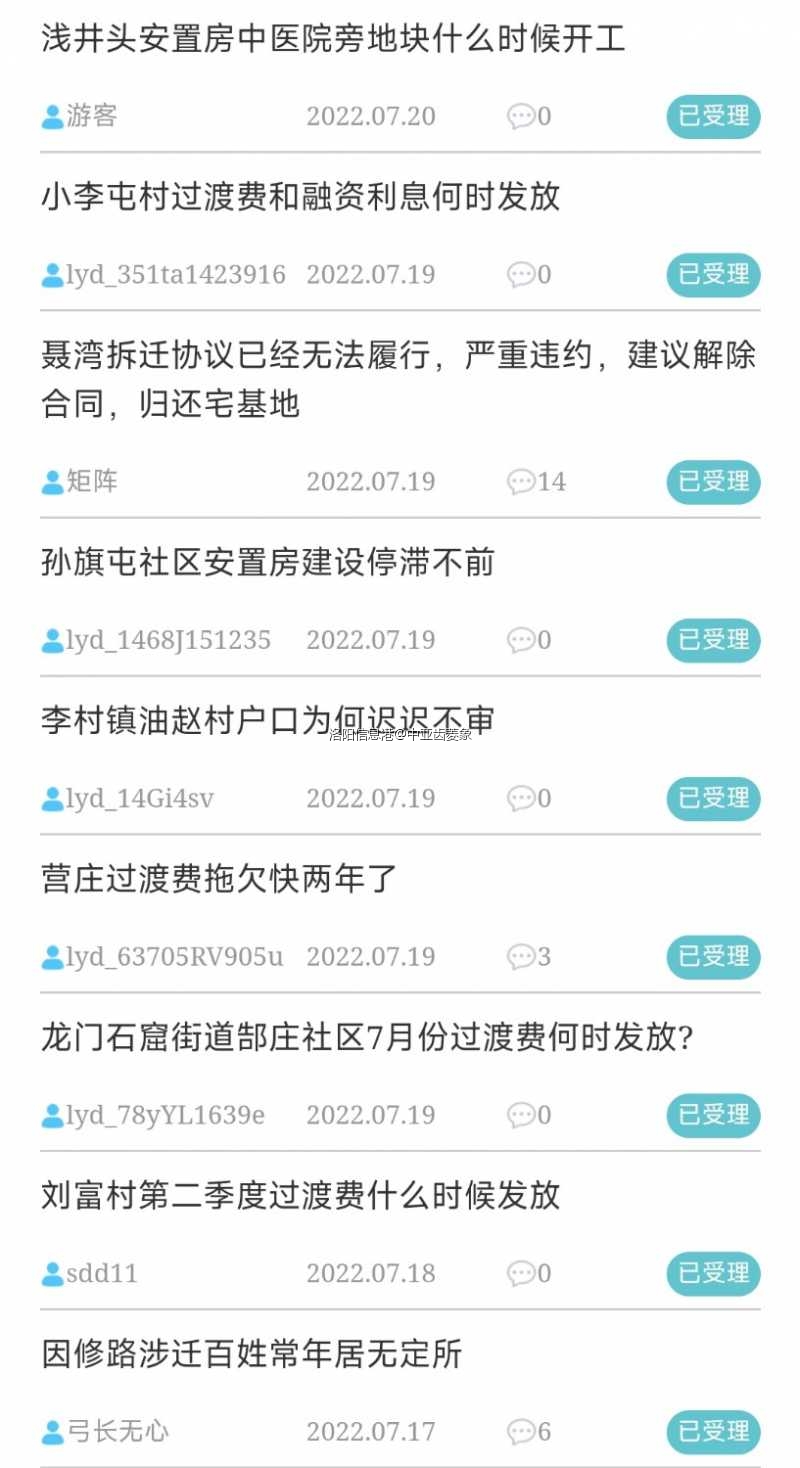Screen dimensions: 800x1468
Task: Select the 孙旗屯社区安置房建设停滞不前 post
Action: (268, 563)
